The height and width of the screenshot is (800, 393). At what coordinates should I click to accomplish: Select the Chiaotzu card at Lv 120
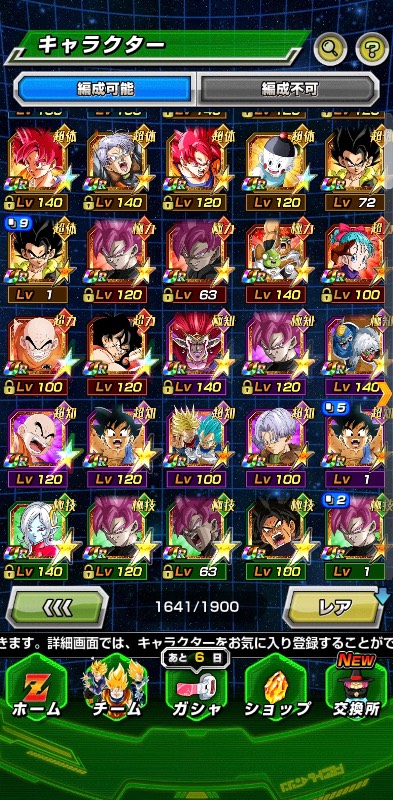276,167
